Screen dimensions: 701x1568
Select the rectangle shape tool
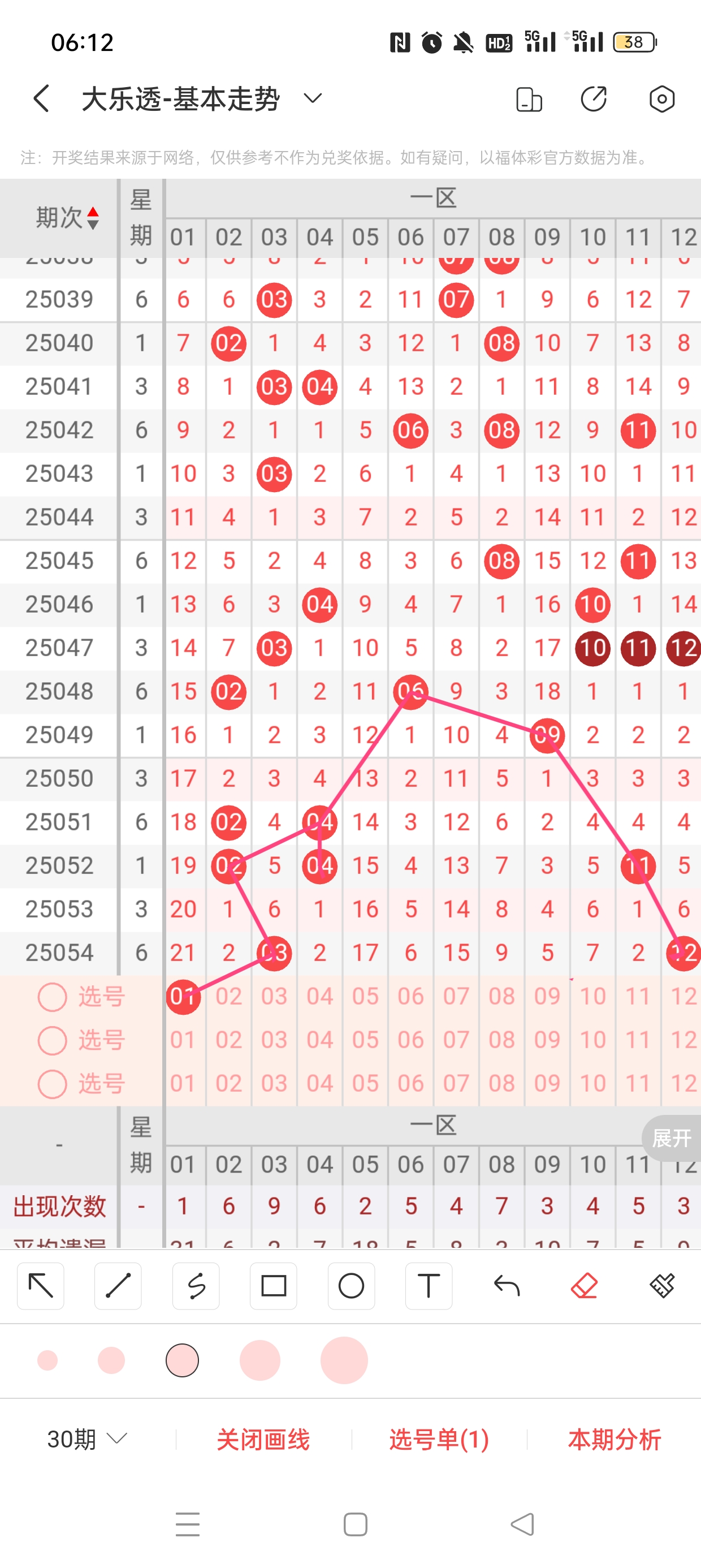273,1286
